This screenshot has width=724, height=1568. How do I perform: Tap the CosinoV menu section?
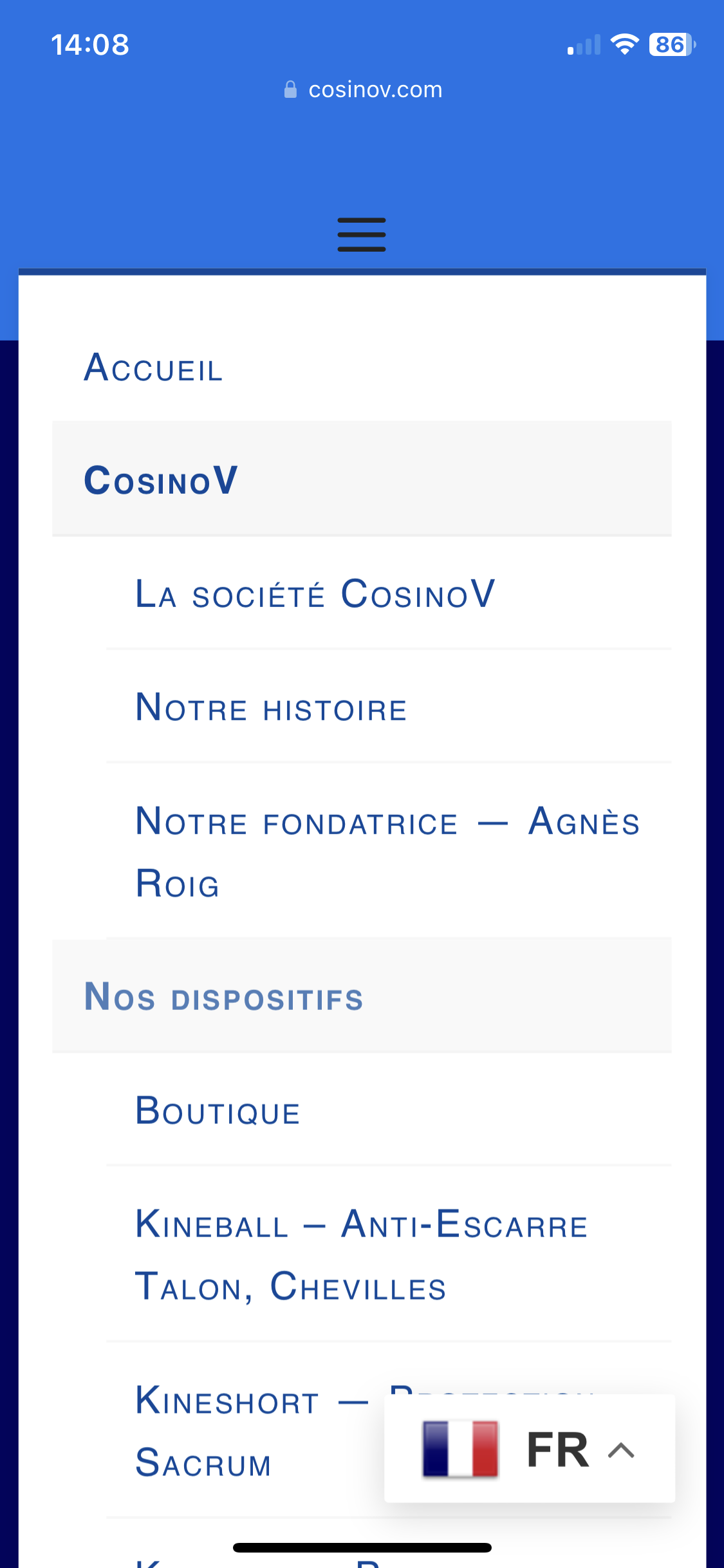362,479
